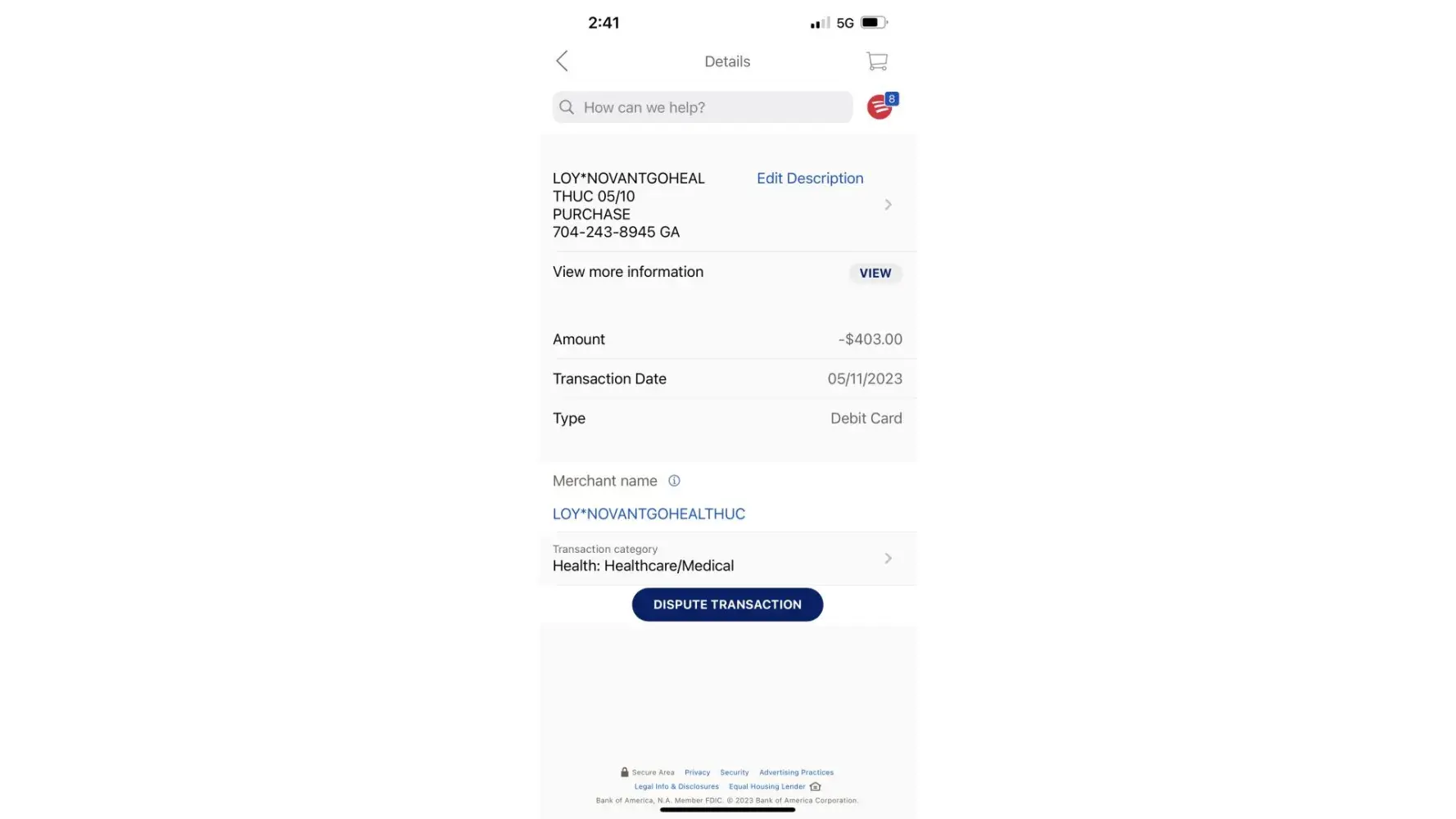Open the Erica assistant icon with badge

[880, 106]
